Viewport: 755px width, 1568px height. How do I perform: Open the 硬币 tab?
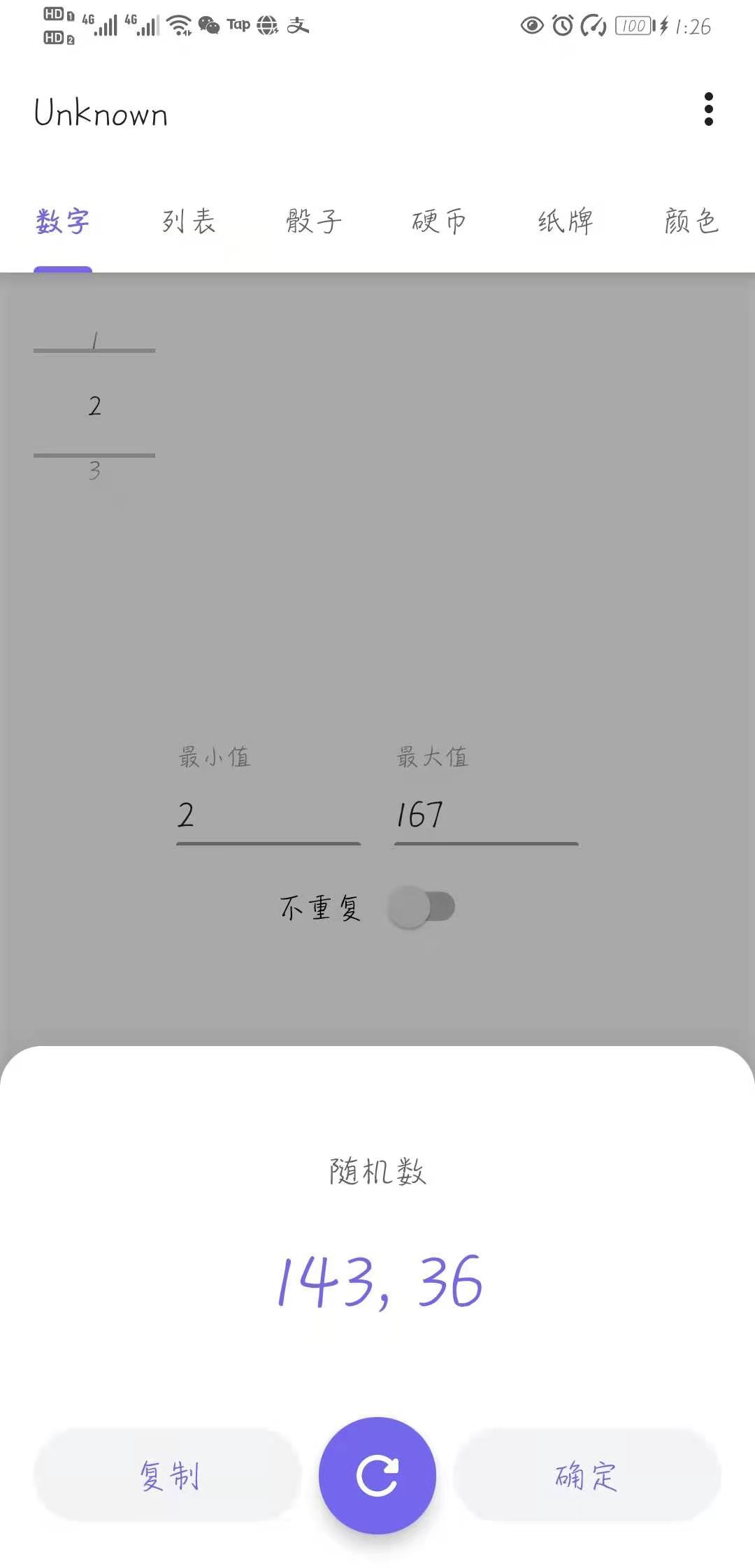point(439,222)
